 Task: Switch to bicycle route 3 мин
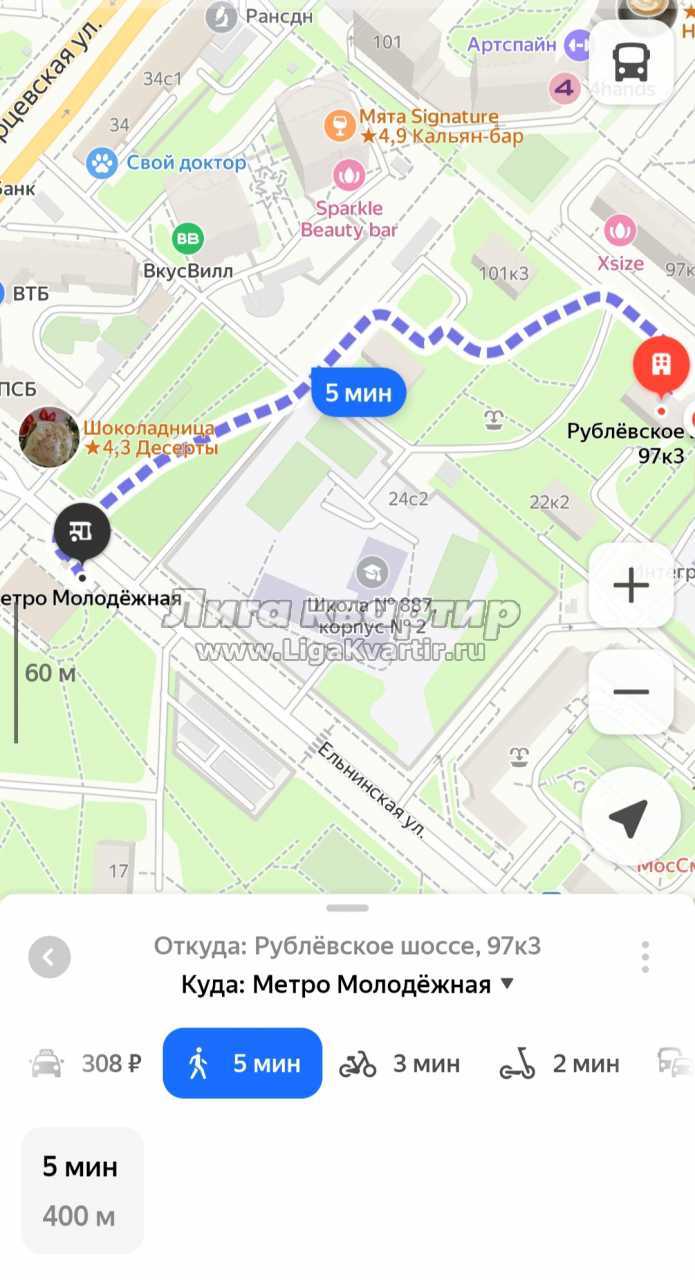(400, 1063)
